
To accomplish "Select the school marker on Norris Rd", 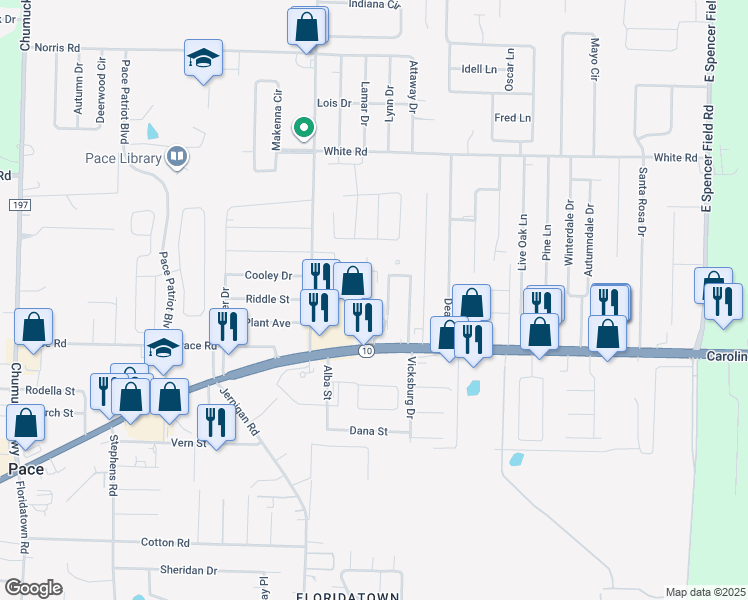I will click(203, 60).
